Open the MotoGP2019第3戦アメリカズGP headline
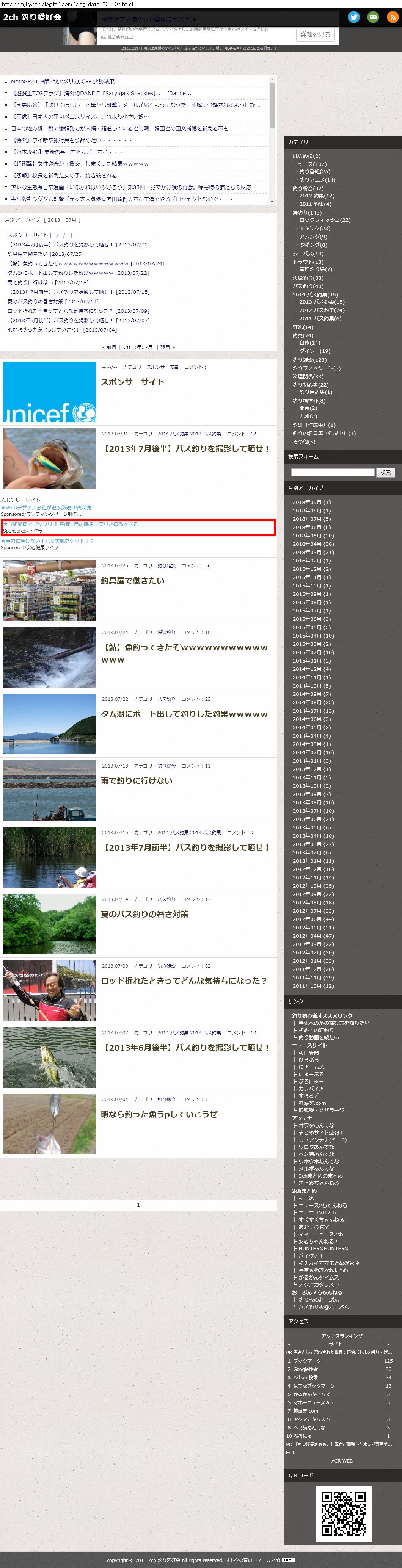This screenshot has height=1568, width=402. [63, 81]
